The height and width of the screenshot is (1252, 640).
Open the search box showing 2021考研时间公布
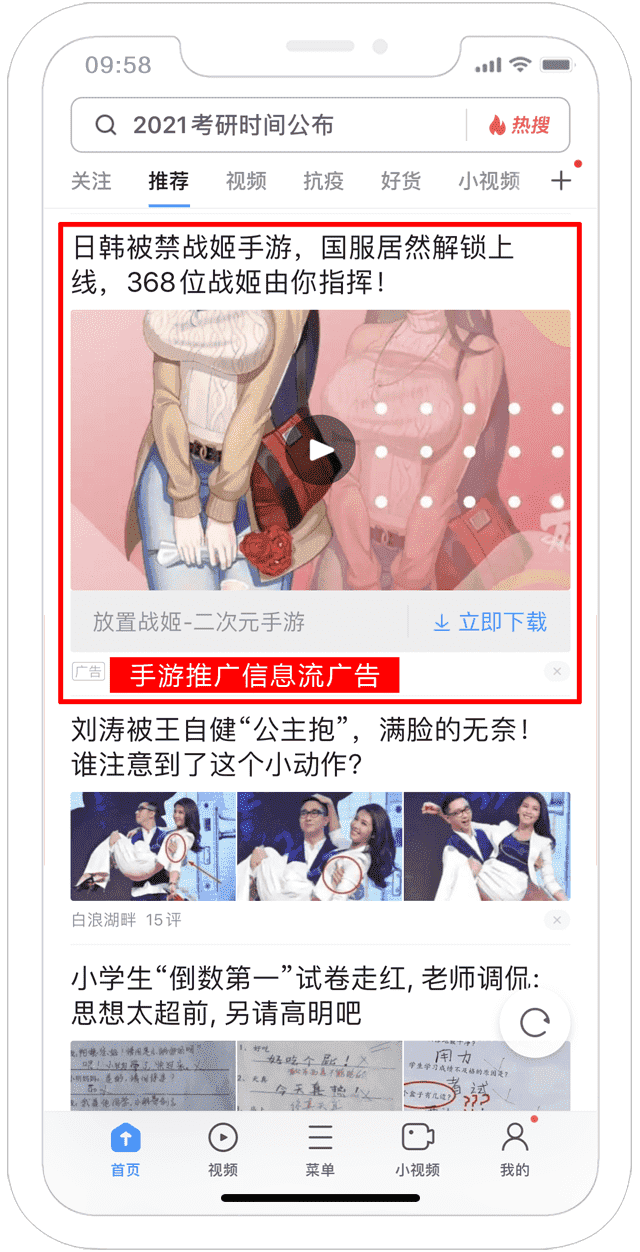pos(260,125)
